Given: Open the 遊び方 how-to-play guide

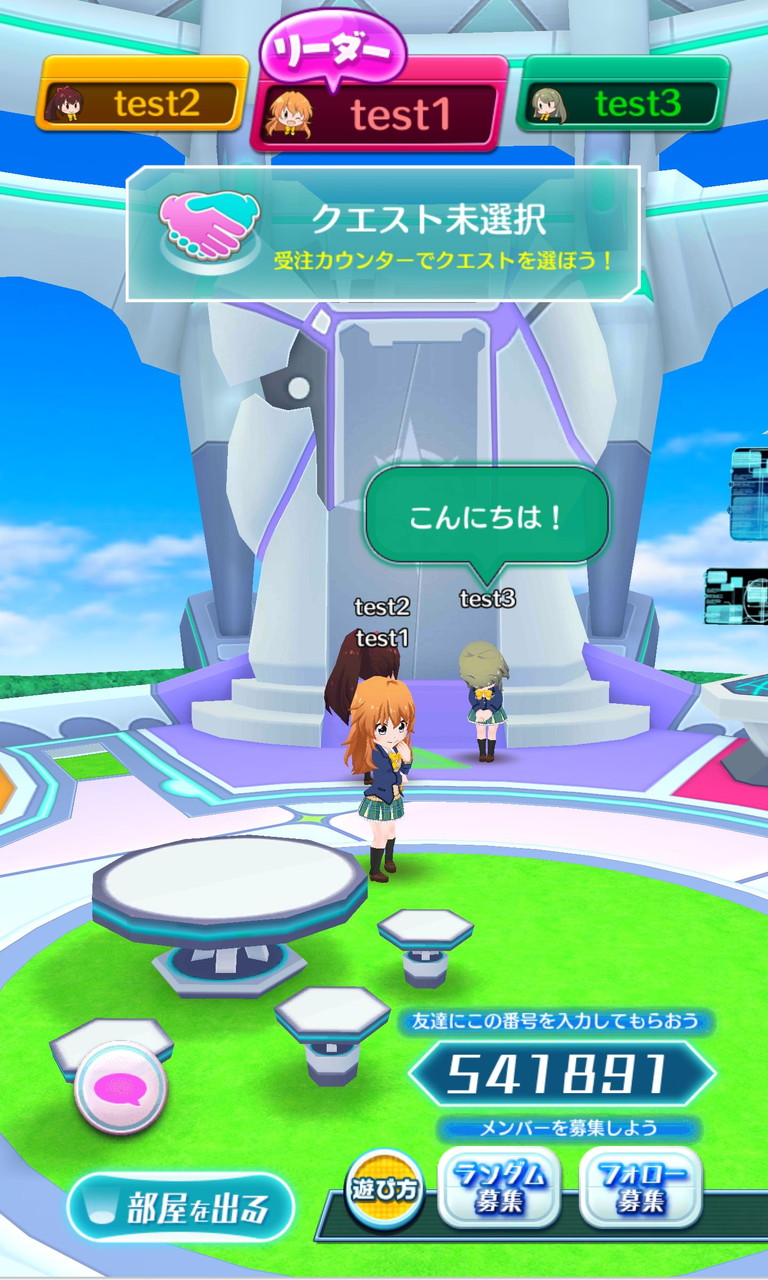Looking at the screenshot, I should 383,1188.
